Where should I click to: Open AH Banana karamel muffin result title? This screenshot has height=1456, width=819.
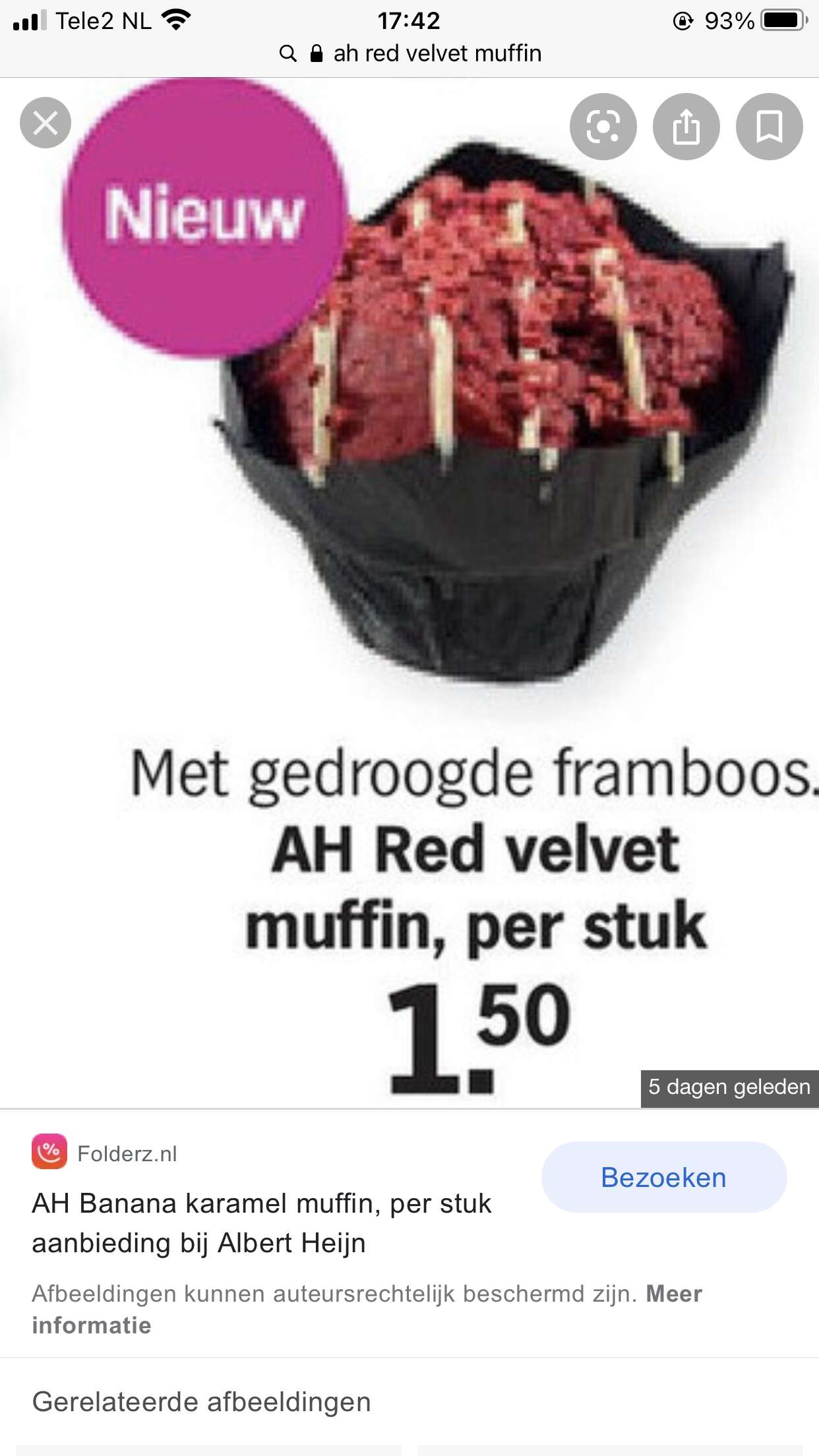click(x=262, y=1223)
